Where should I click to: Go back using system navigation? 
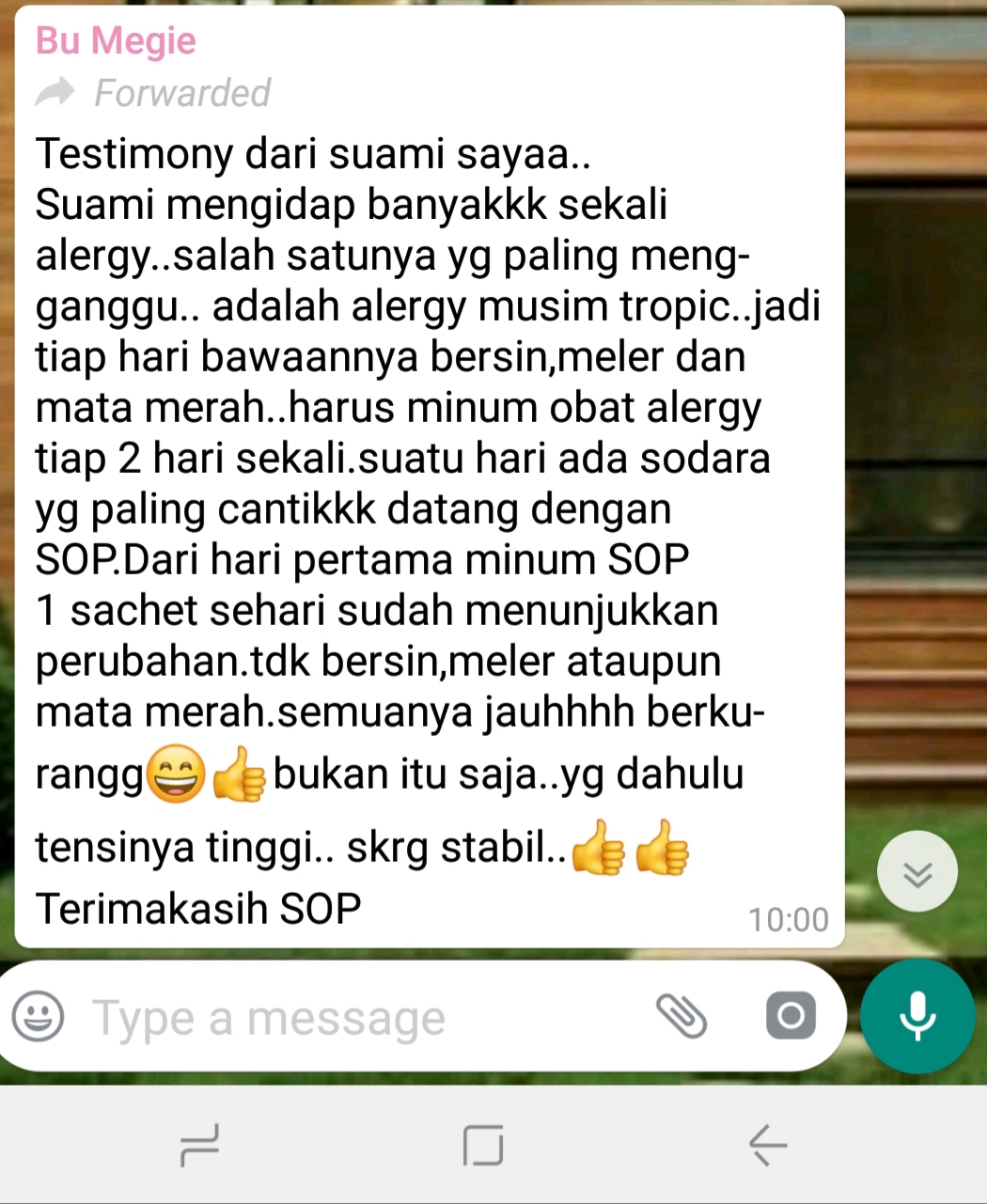pyautogui.click(x=768, y=1146)
